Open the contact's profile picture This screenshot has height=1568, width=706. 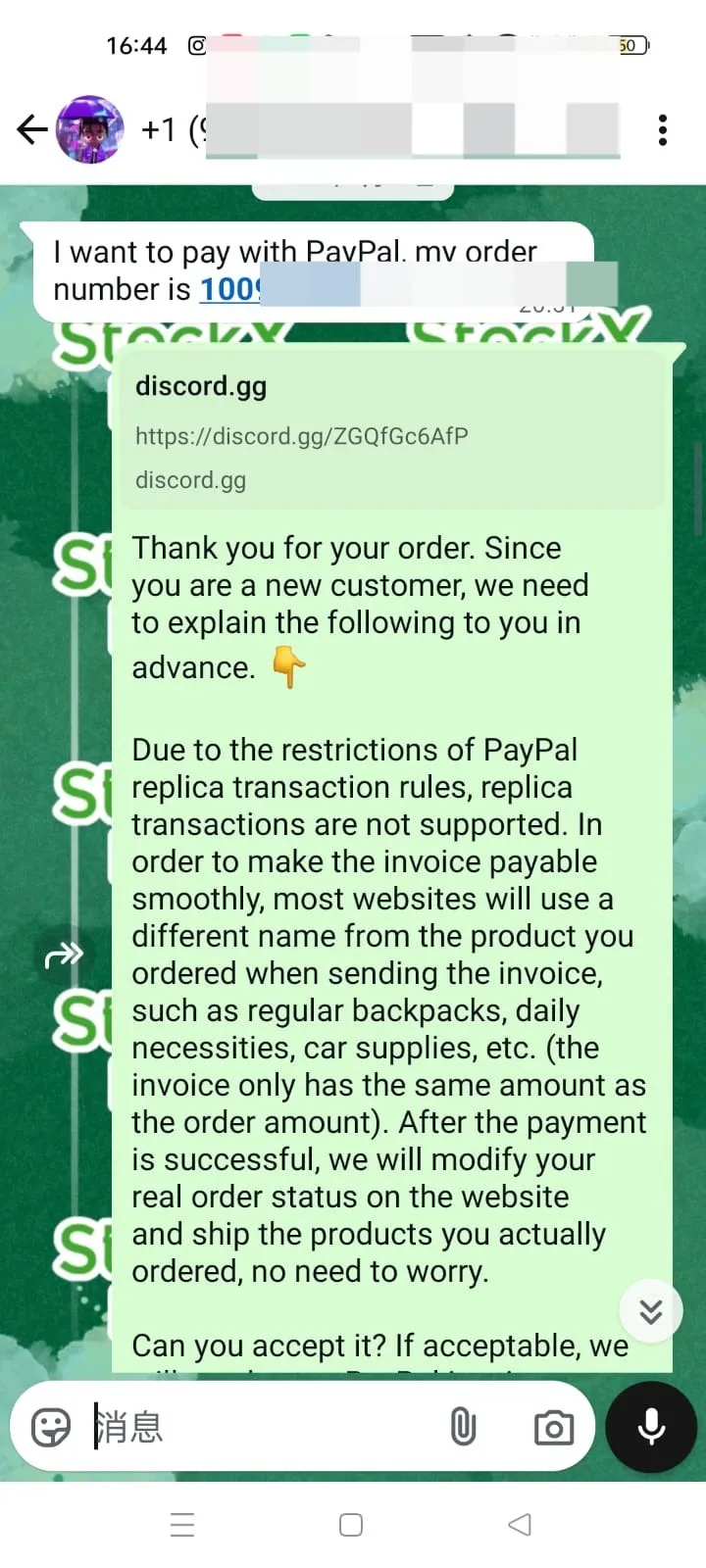click(x=90, y=129)
